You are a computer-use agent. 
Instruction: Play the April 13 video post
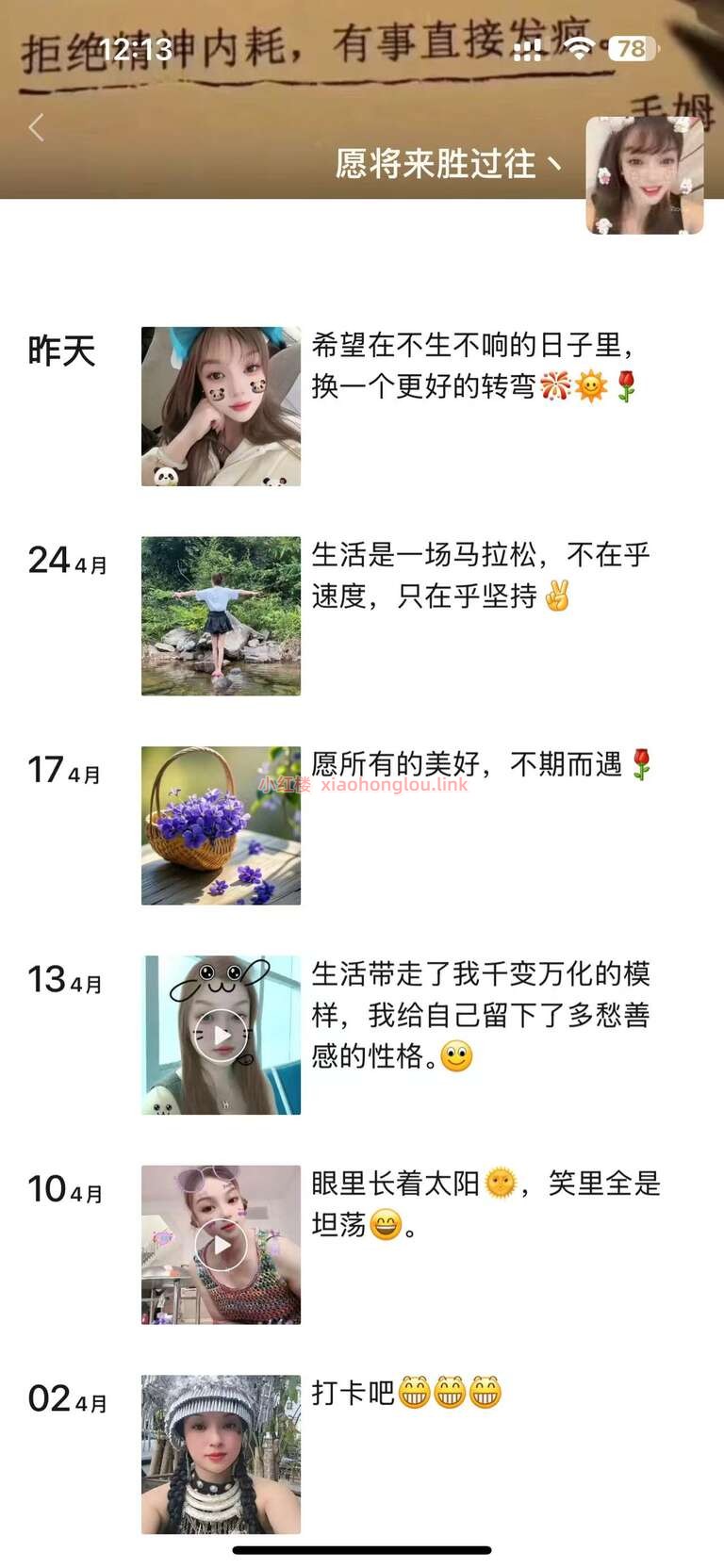pos(221,1035)
